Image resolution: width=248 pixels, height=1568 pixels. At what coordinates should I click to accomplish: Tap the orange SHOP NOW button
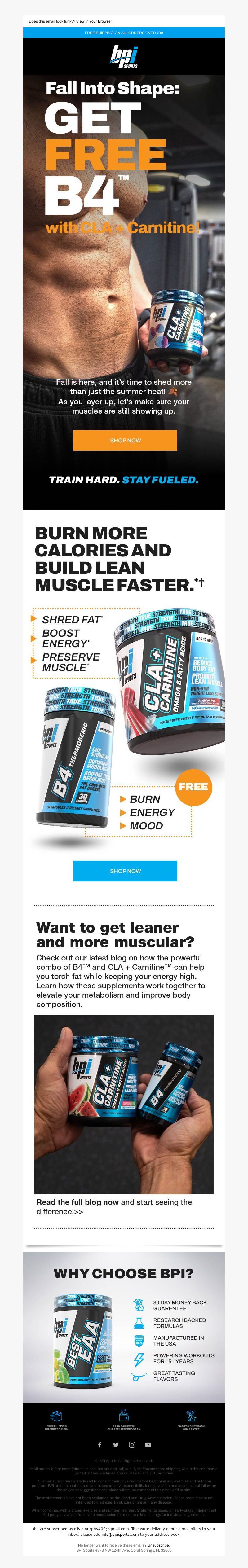[x=125, y=440]
